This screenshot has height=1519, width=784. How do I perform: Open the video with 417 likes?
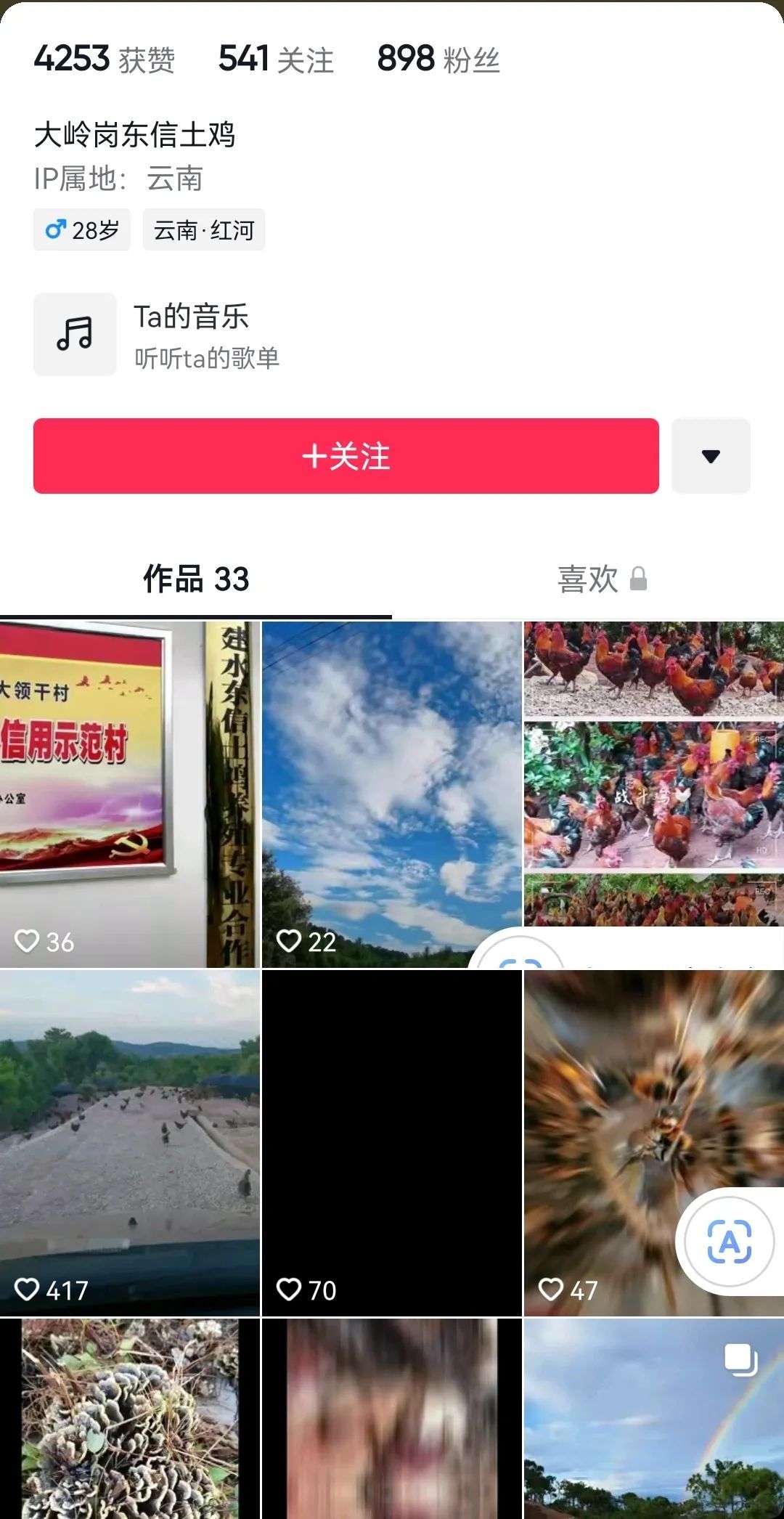(129, 1141)
